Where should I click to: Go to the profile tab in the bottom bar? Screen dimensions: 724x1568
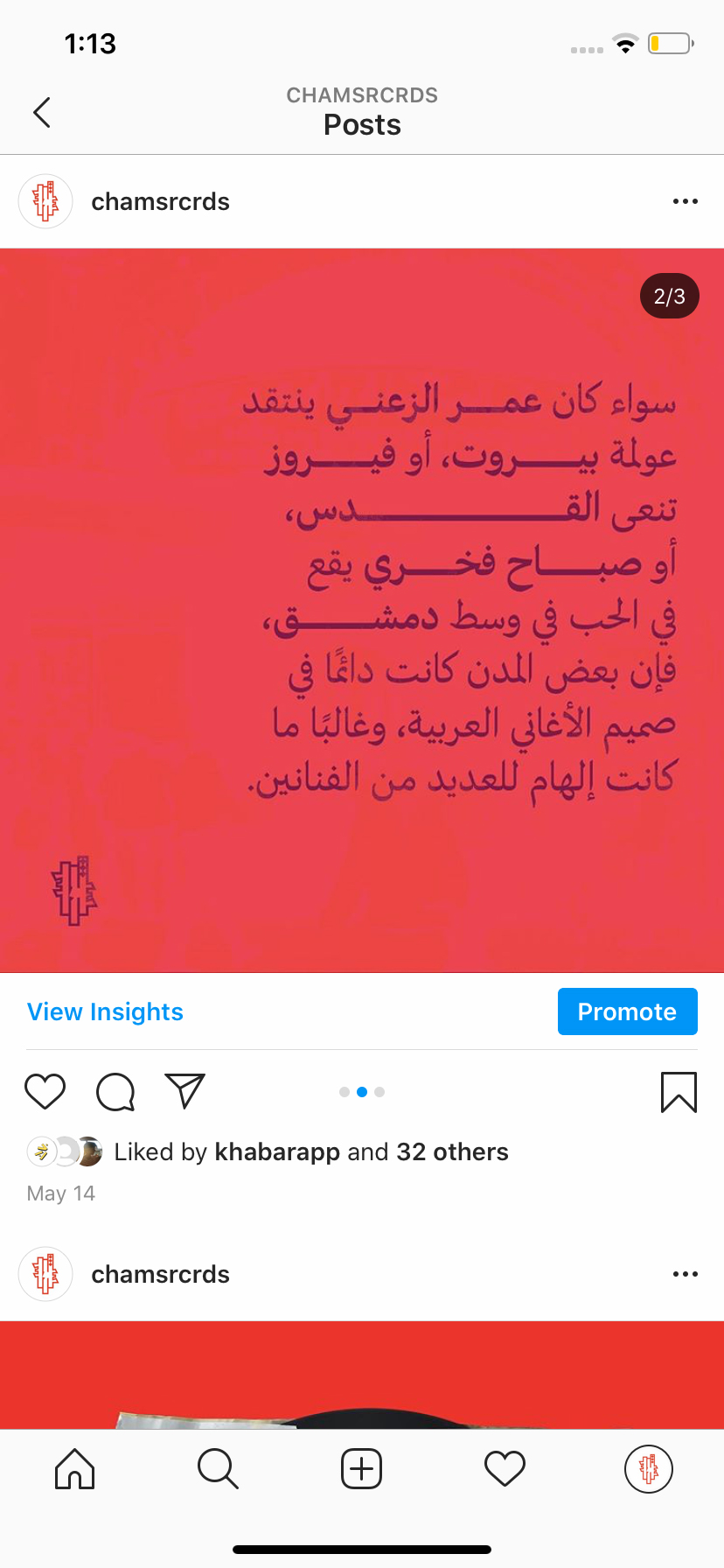(x=648, y=1468)
